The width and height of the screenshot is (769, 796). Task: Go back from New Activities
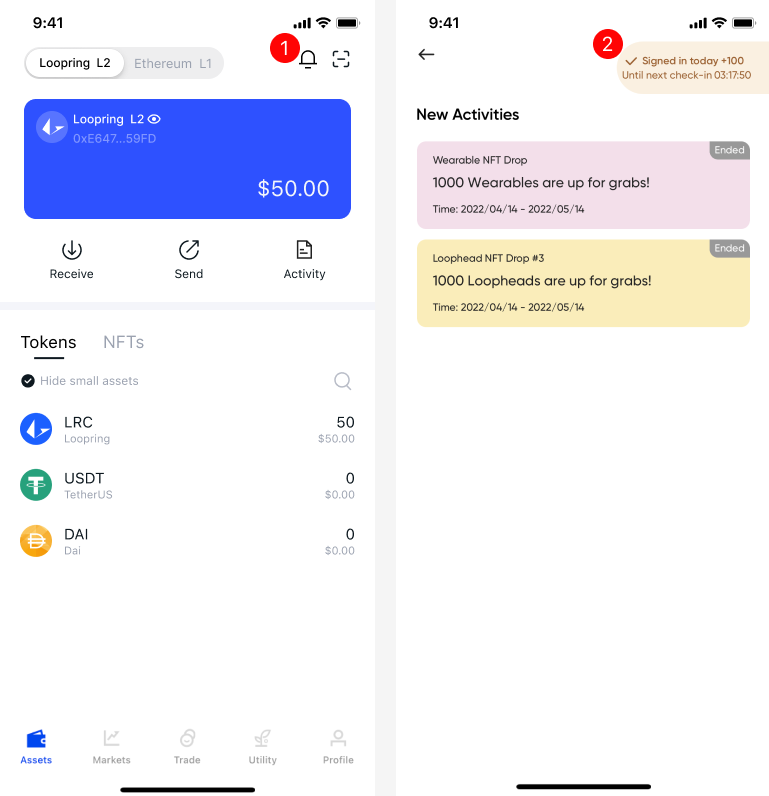click(426, 54)
